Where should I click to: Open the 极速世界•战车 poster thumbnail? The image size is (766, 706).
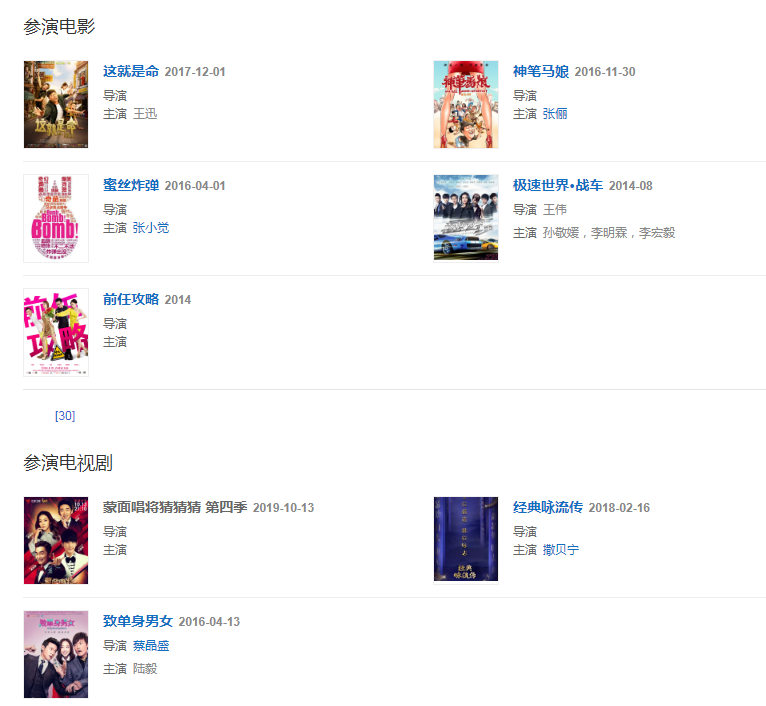(x=466, y=218)
